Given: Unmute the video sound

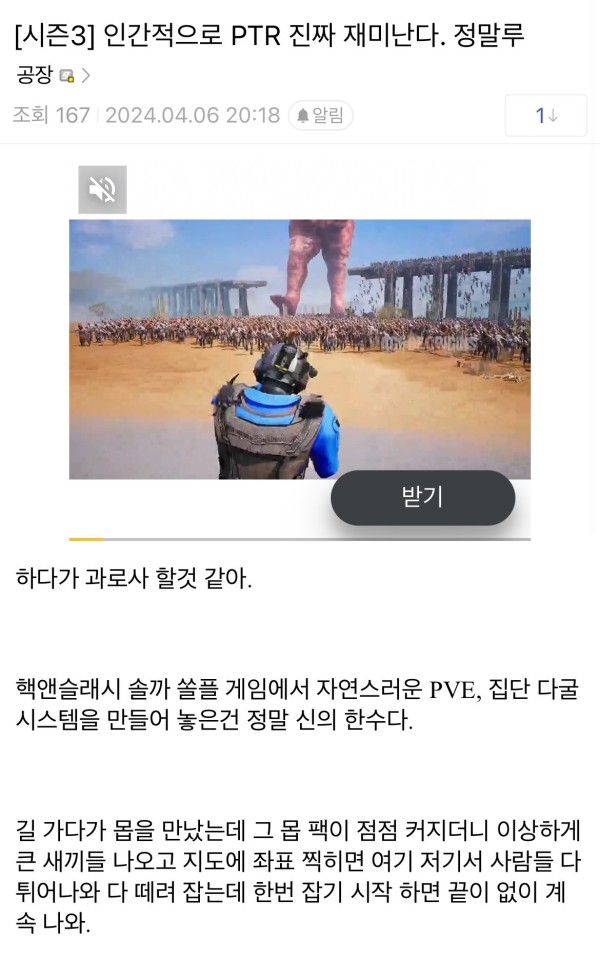Looking at the screenshot, I should 102,189.
